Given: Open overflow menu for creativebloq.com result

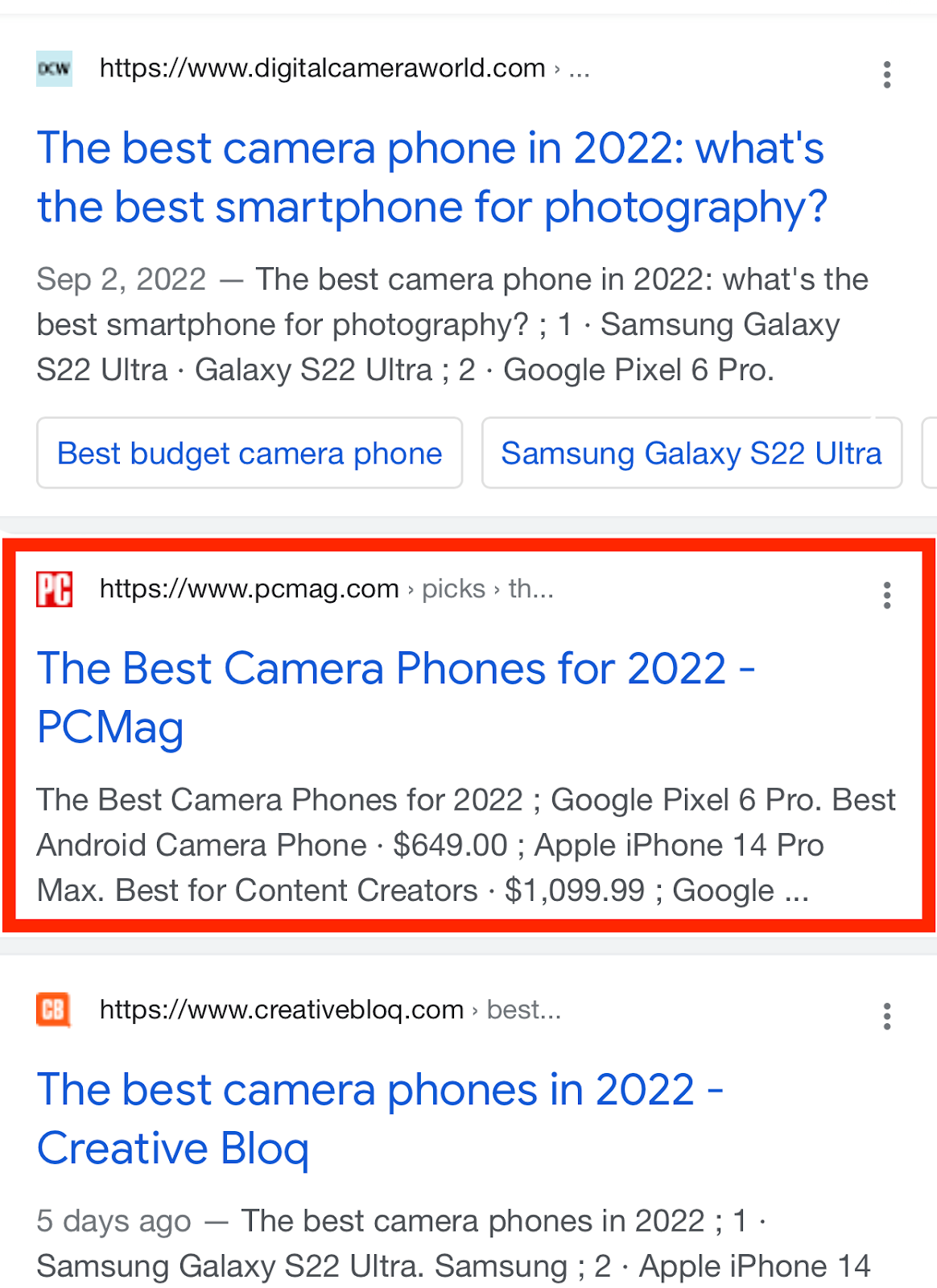Looking at the screenshot, I should click(x=886, y=1017).
